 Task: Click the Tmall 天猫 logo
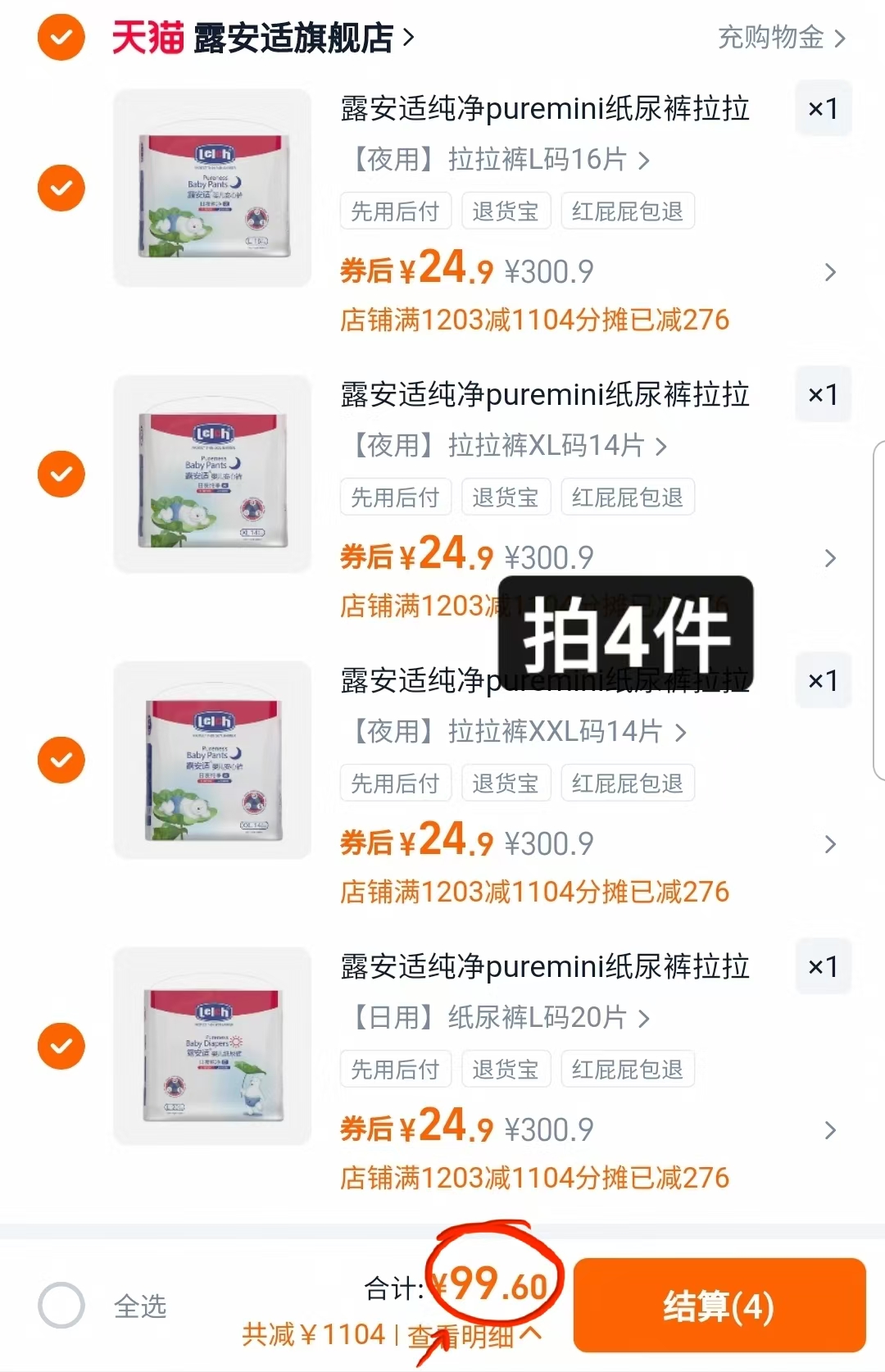(x=146, y=38)
